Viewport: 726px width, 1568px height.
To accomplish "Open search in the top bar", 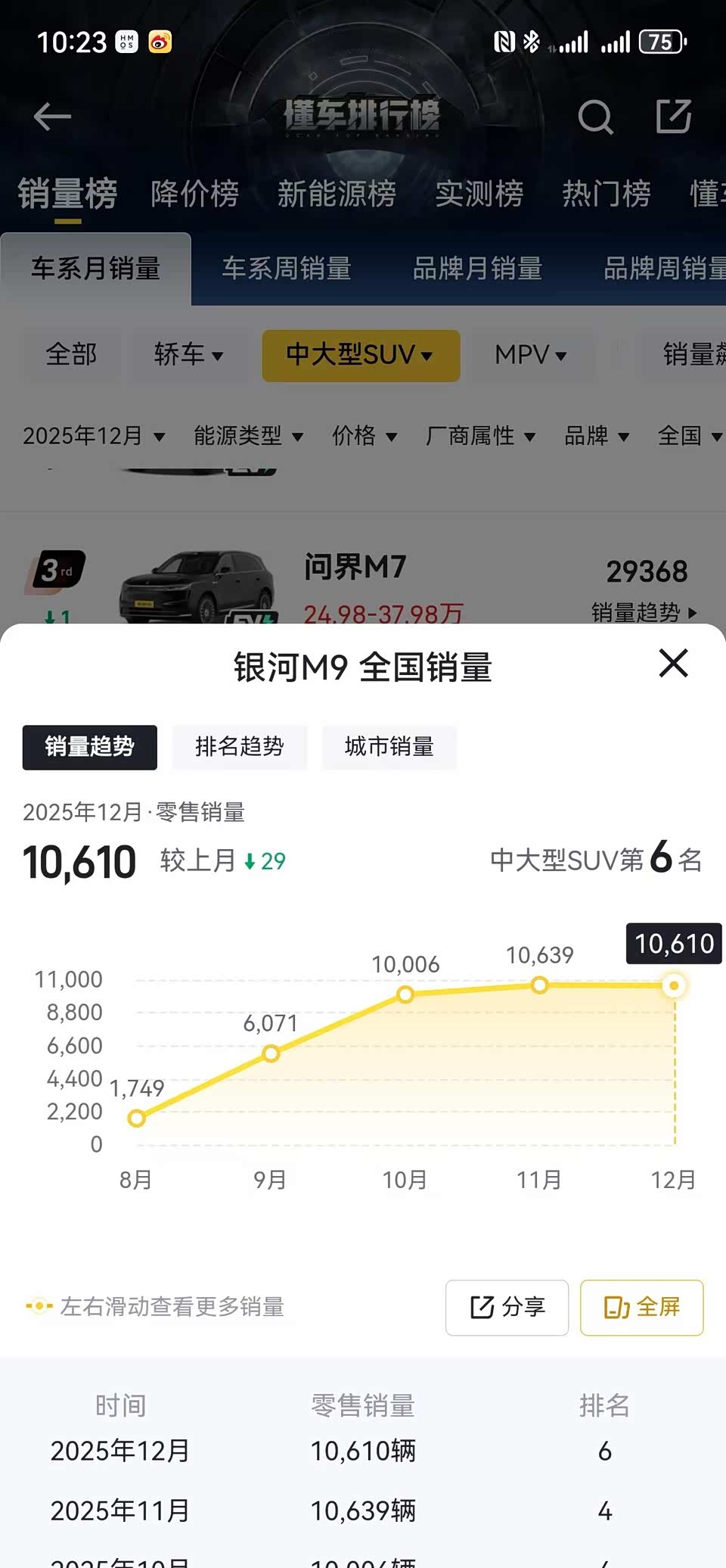I will 595,117.
